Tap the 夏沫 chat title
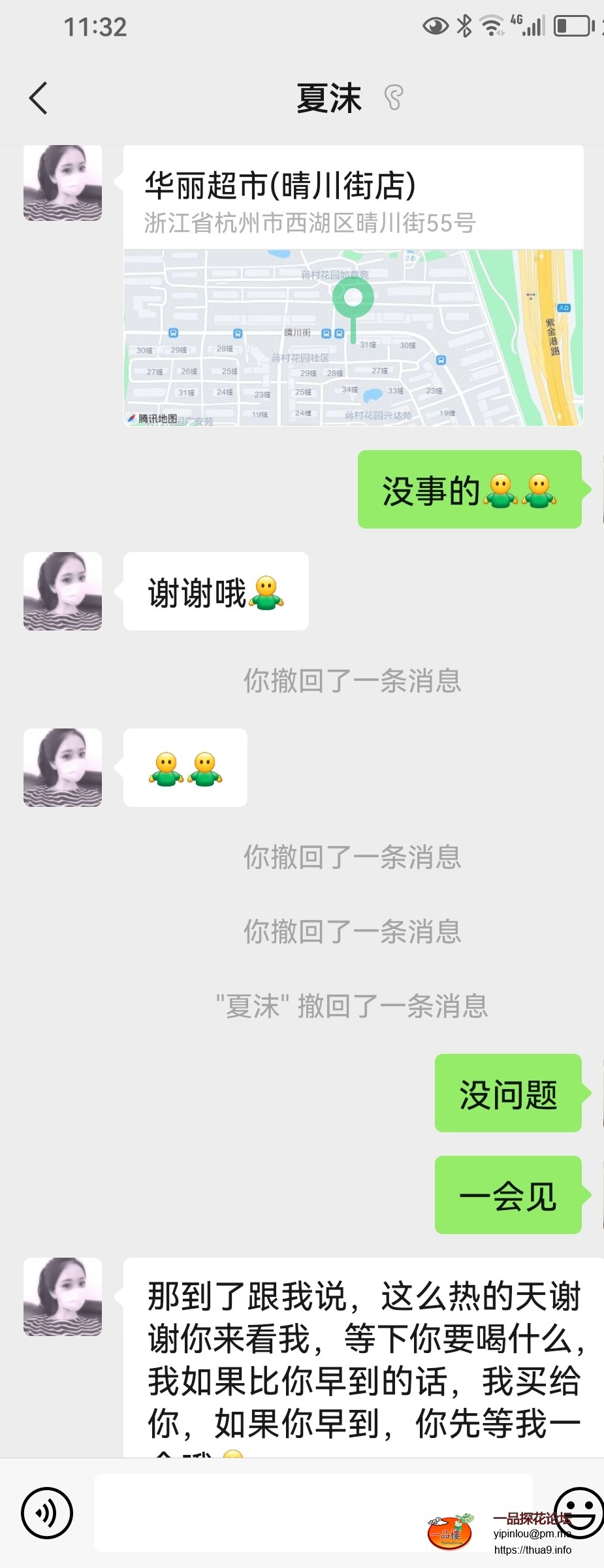This screenshot has width=604, height=1568. (x=328, y=97)
